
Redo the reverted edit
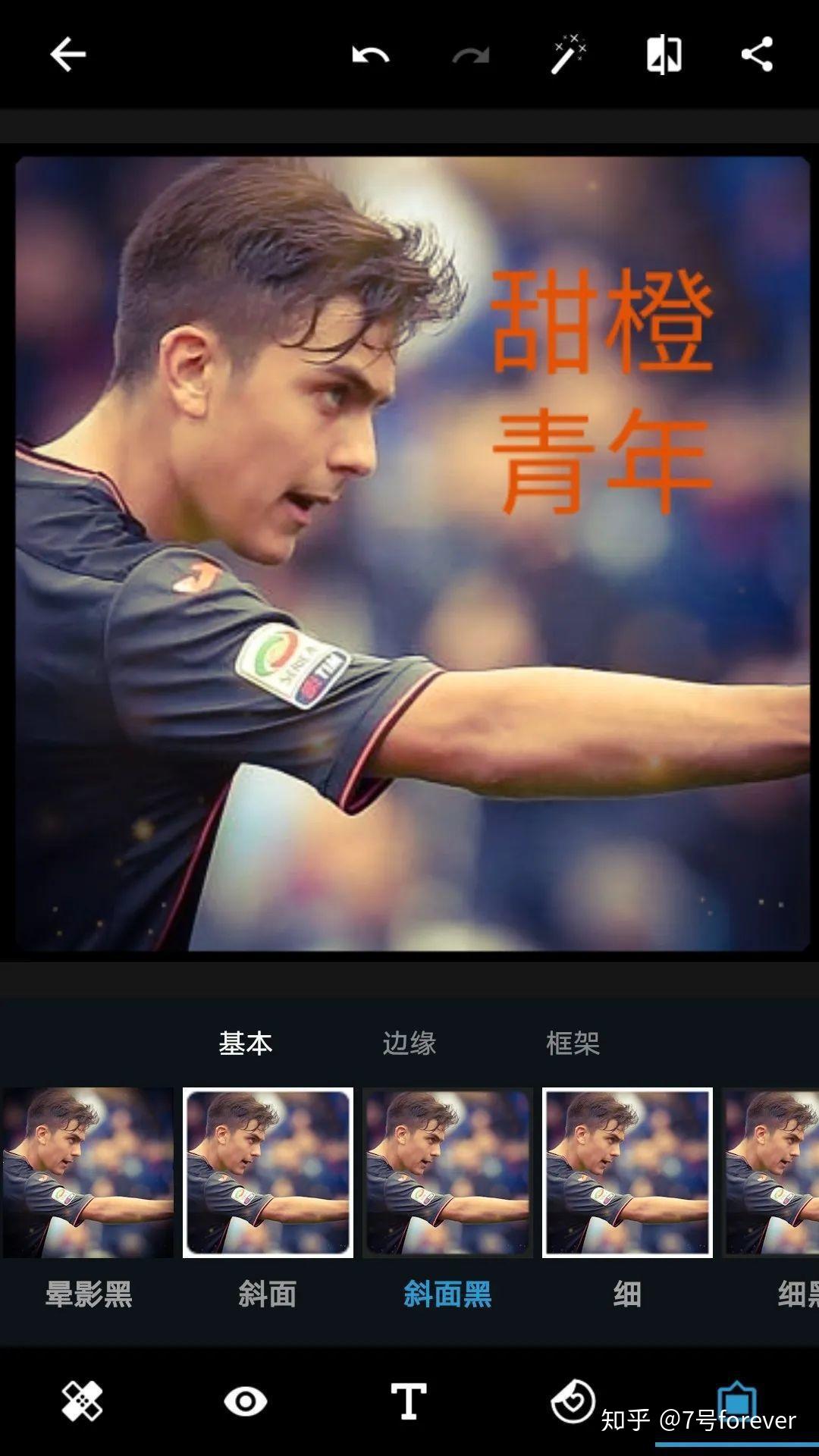click(x=471, y=55)
